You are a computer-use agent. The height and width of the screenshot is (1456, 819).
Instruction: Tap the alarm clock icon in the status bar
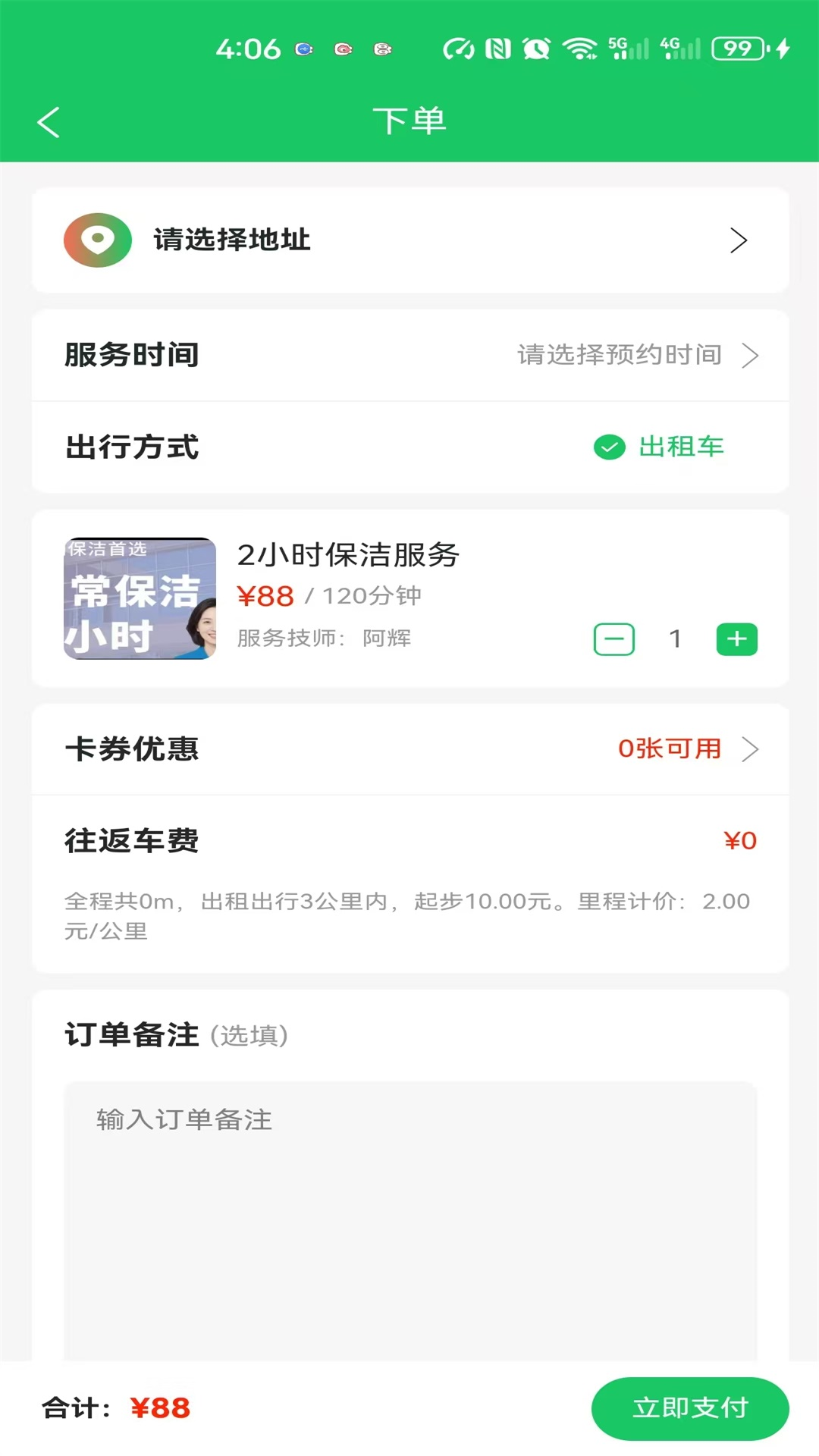coord(534,49)
